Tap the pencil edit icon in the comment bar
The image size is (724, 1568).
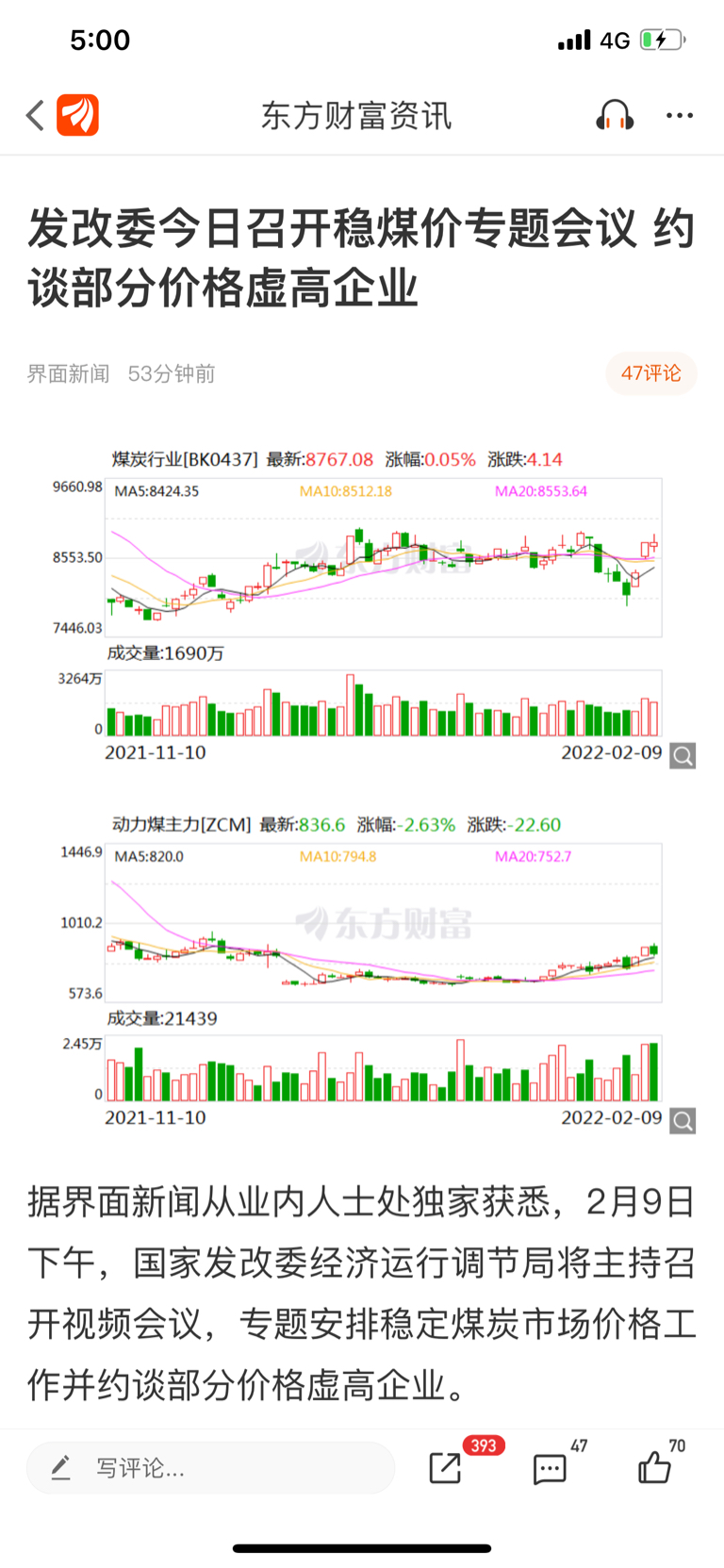pos(61,1467)
